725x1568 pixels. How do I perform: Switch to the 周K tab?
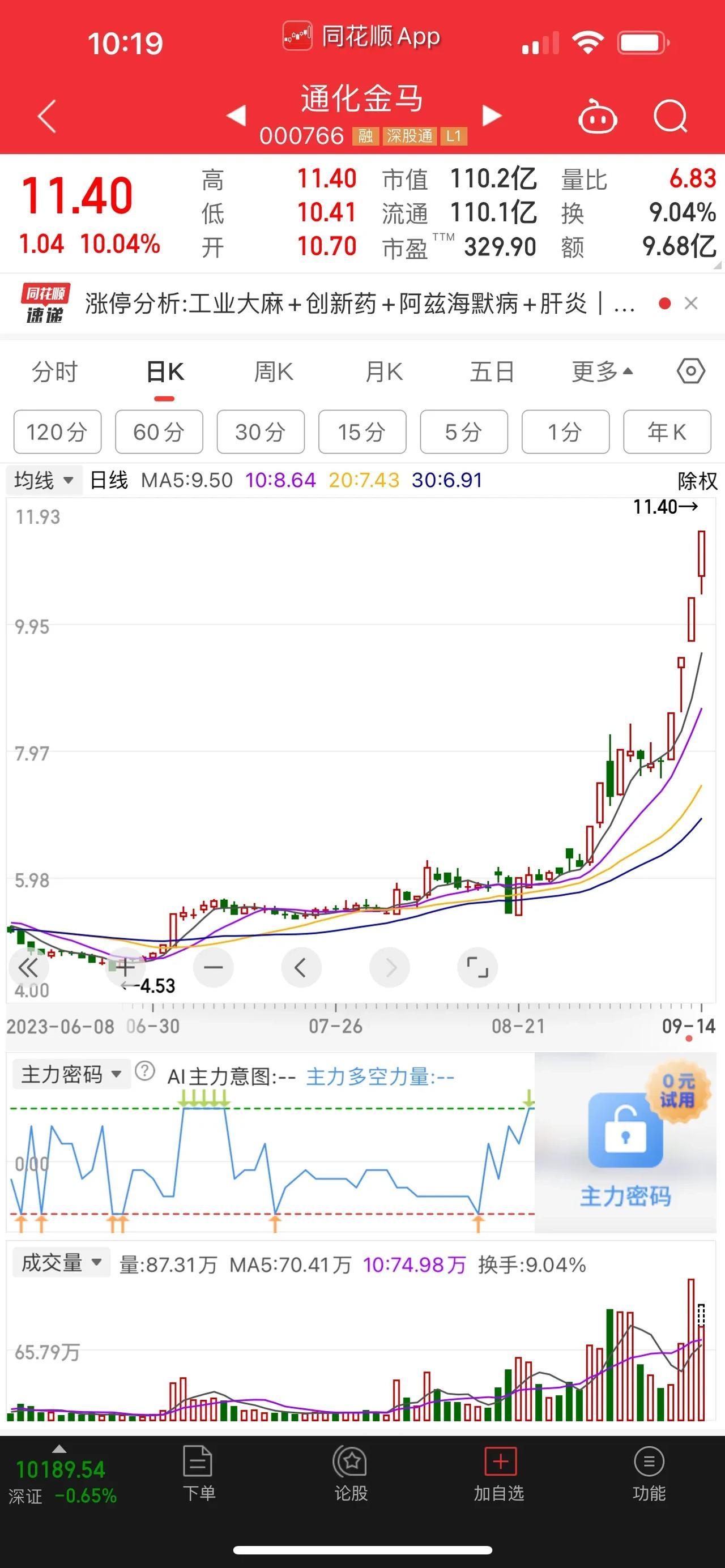274,371
